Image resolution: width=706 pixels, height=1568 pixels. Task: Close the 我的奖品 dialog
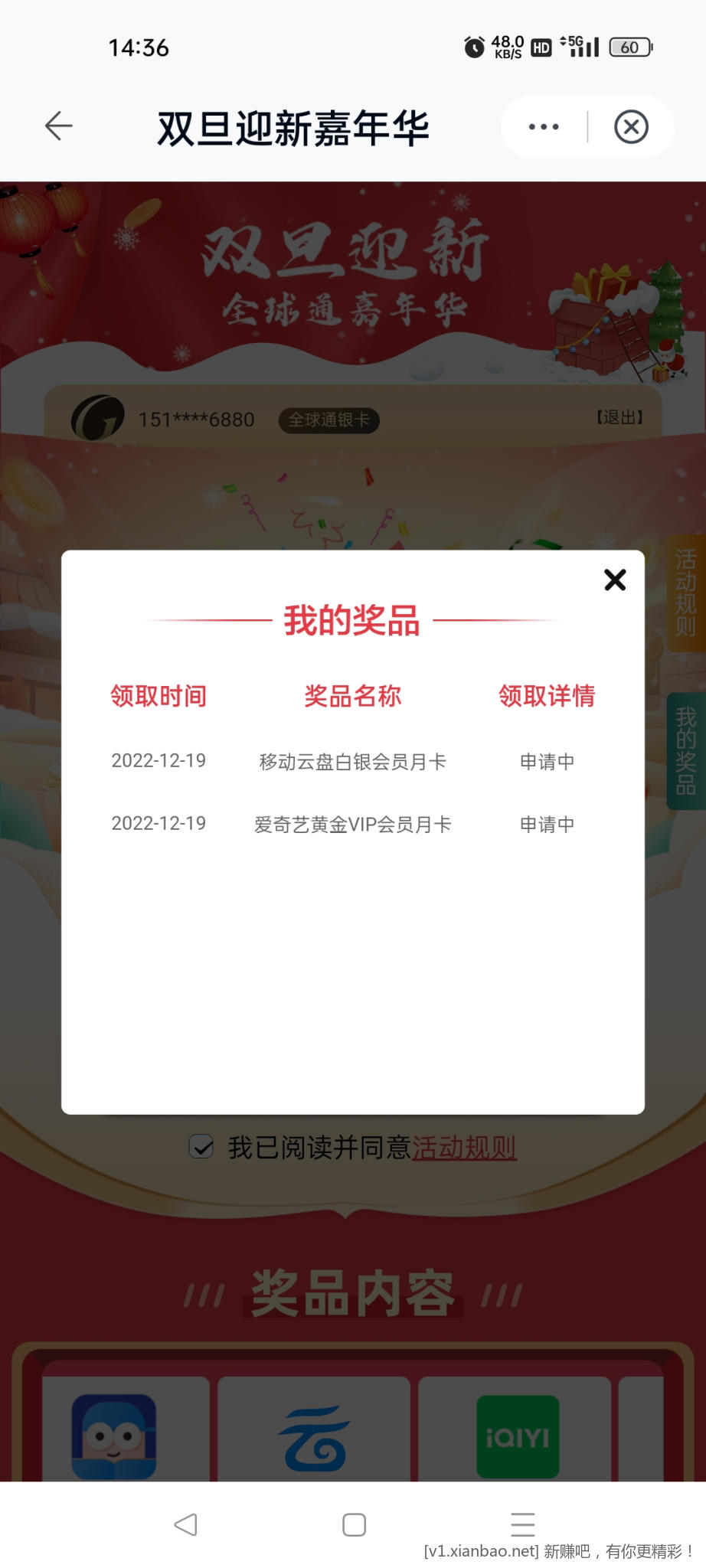pos(615,580)
